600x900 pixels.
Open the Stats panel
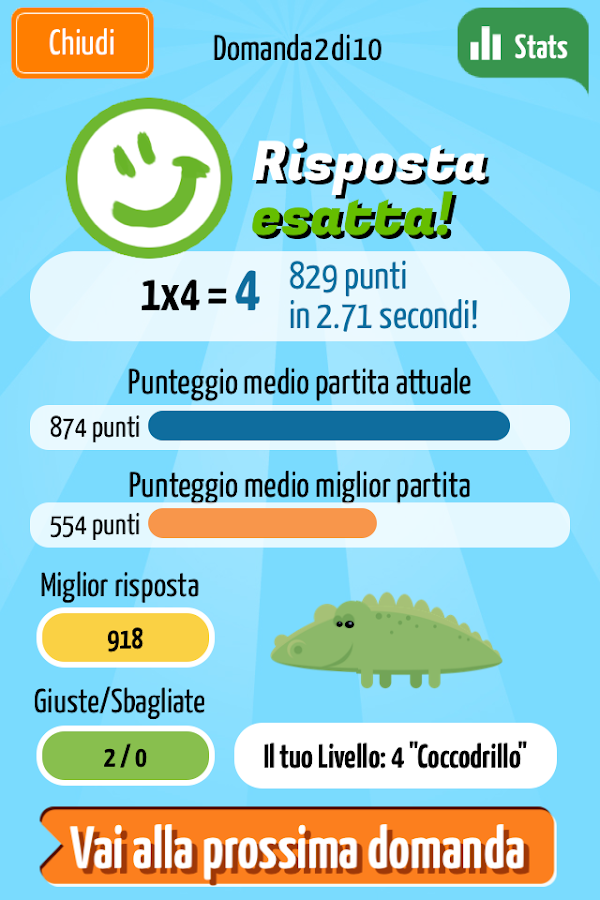coord(522,45)
